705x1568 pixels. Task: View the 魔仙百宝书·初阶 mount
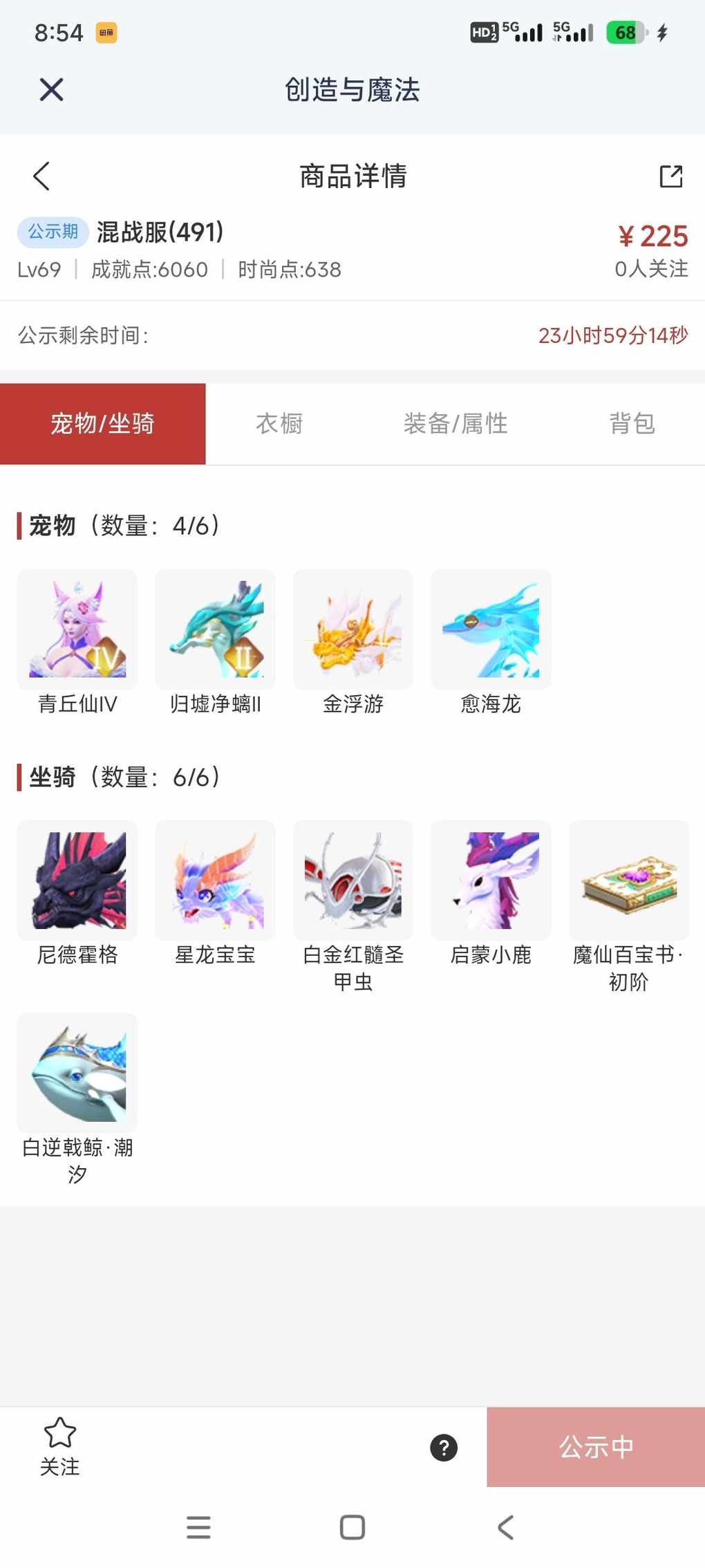[629, 880]
